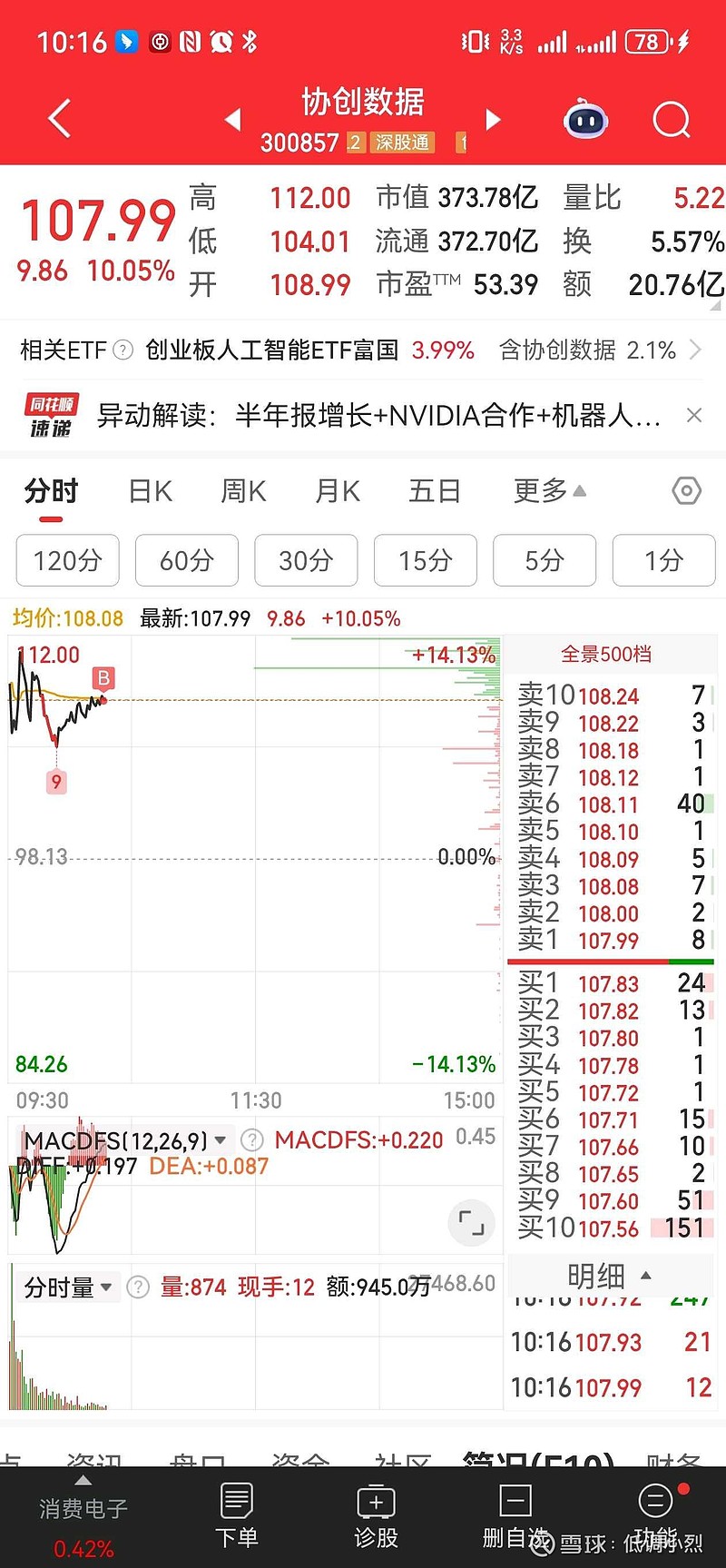Switch to the 五日 tab
The width and height of the screenshot is (726, 1568).
click(x=435, y=491)
